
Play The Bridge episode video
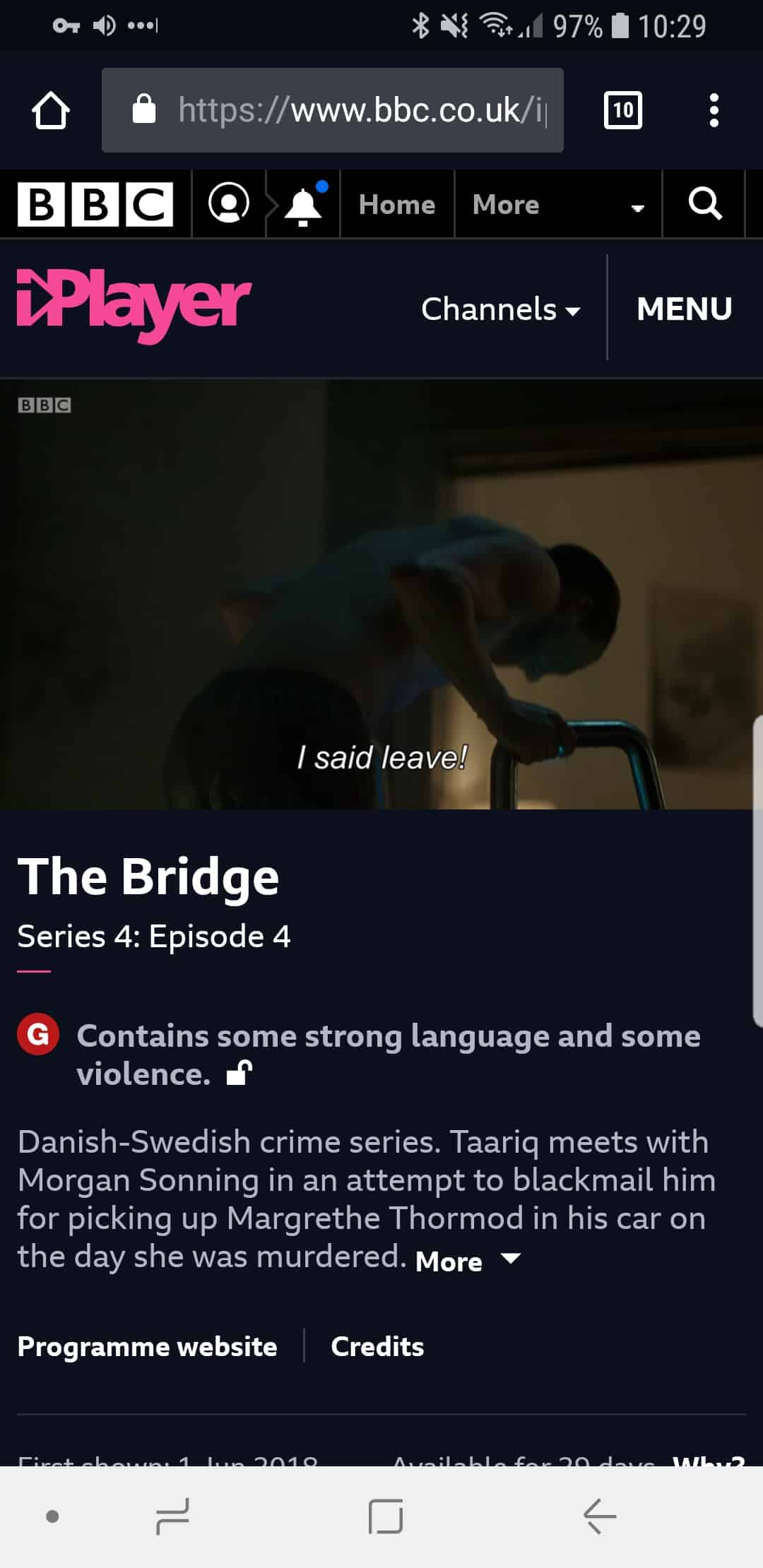(381, 595)
